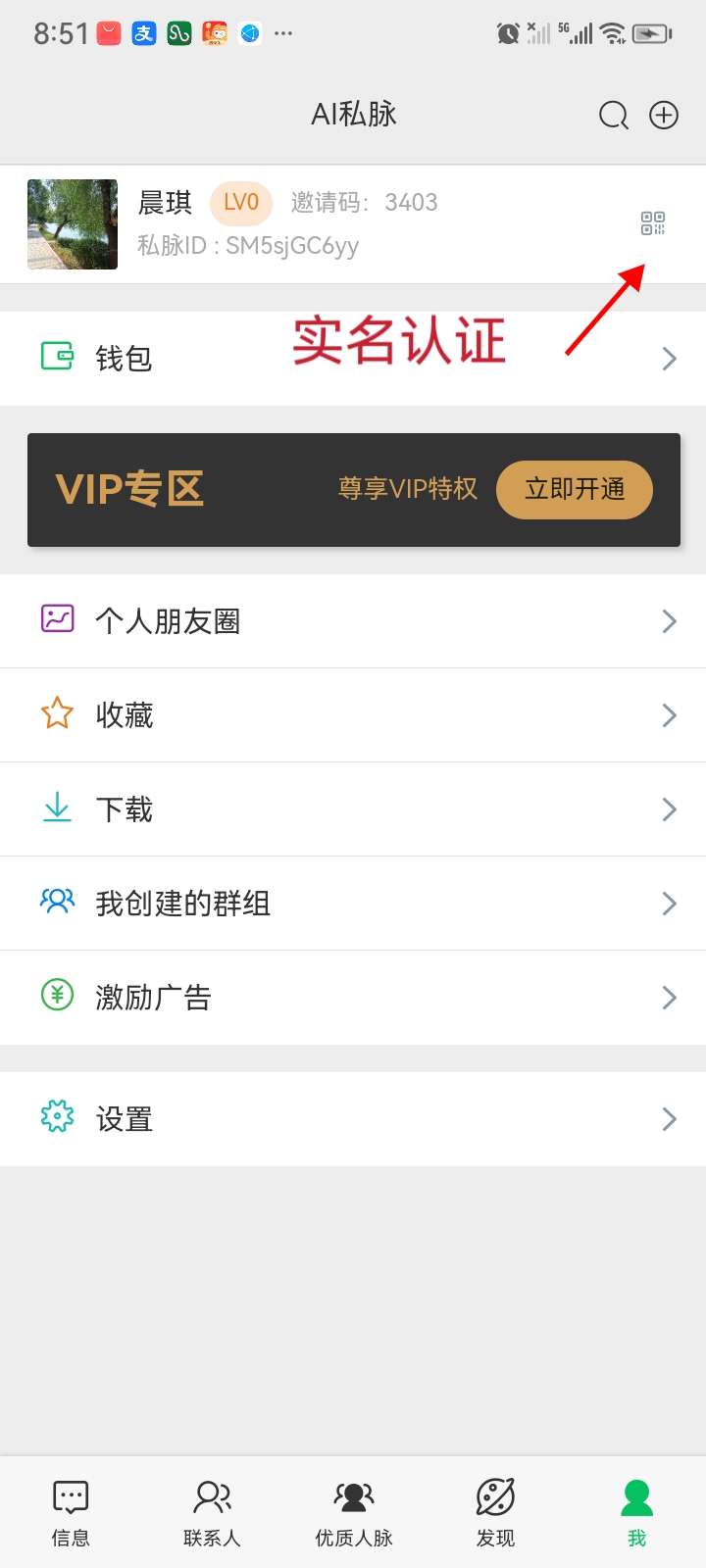Open 个人朋友圈
The height and width of the screenshot is (1568, 706).
(x=353, y=621)
